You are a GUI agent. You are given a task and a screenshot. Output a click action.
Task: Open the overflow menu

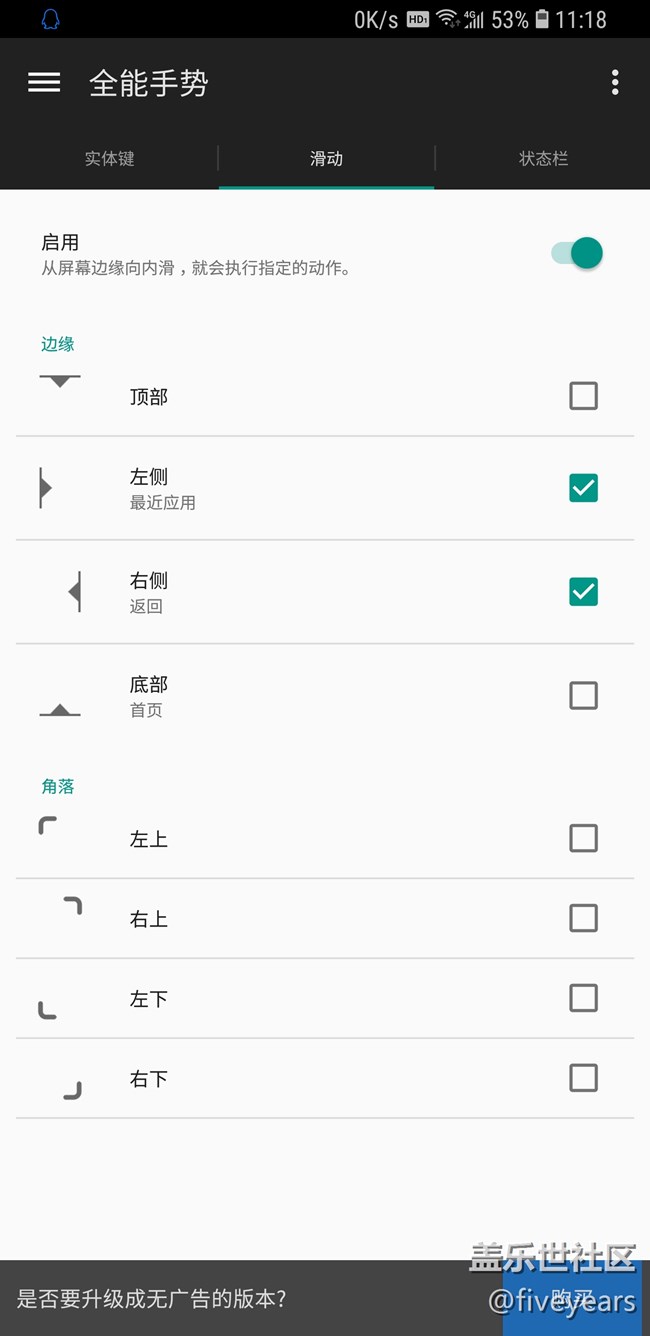coord(614,83)
